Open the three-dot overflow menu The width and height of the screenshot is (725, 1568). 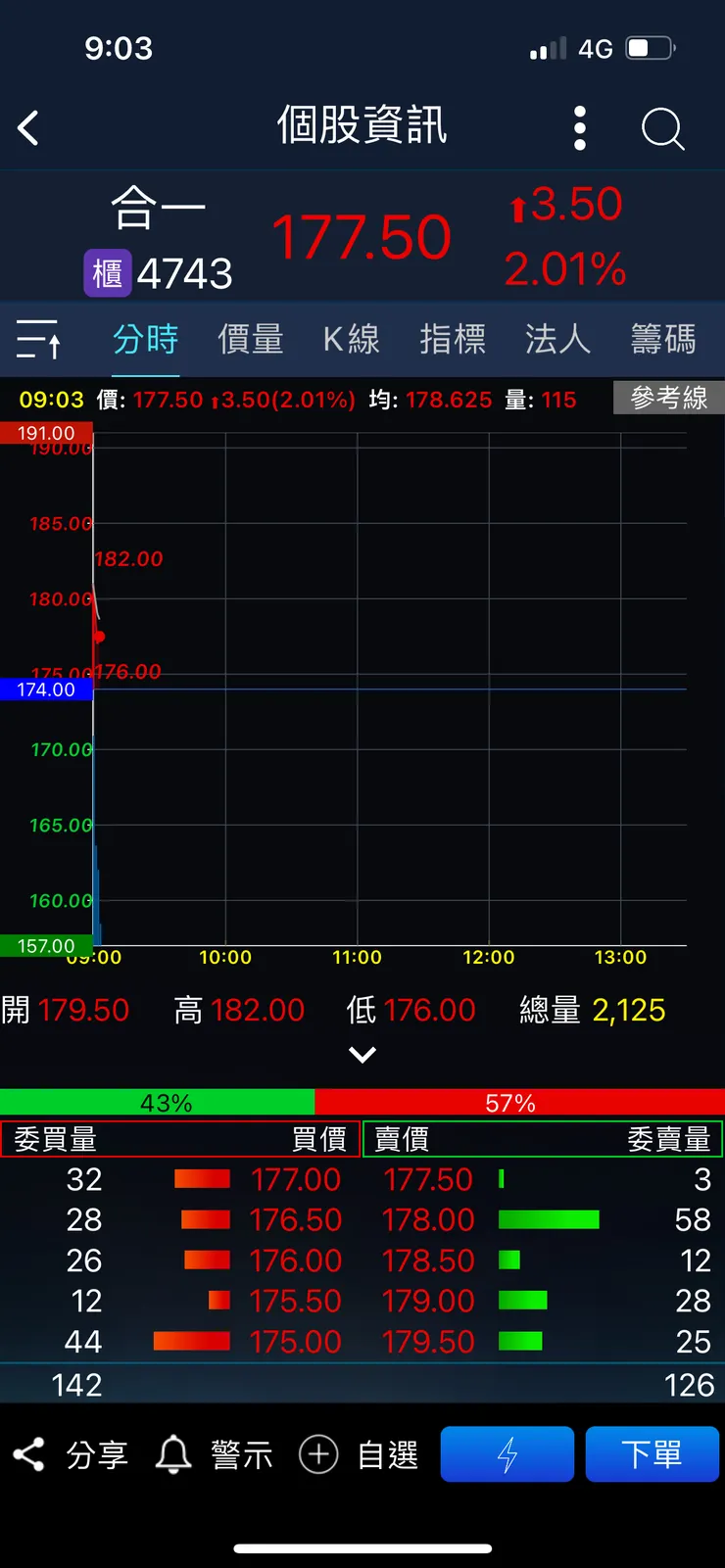(579, 127)
